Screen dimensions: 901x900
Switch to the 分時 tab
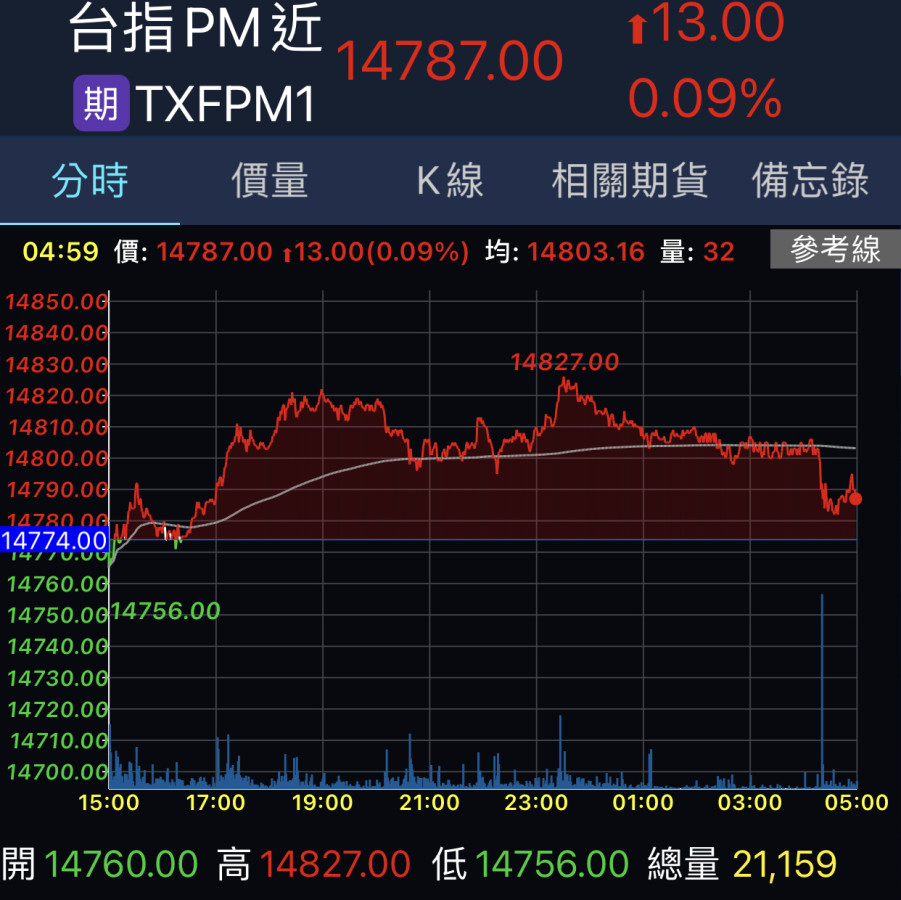[x=90, y=181]
